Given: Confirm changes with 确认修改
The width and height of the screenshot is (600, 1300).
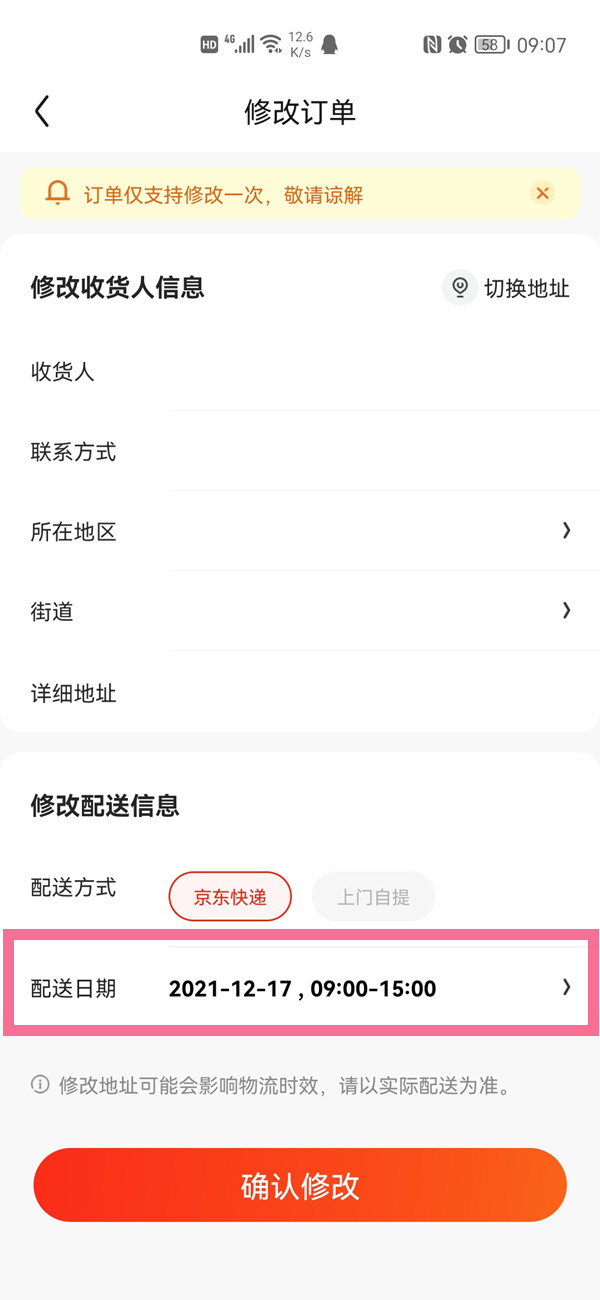Looking at the screenshot, I should [300, 1185].
